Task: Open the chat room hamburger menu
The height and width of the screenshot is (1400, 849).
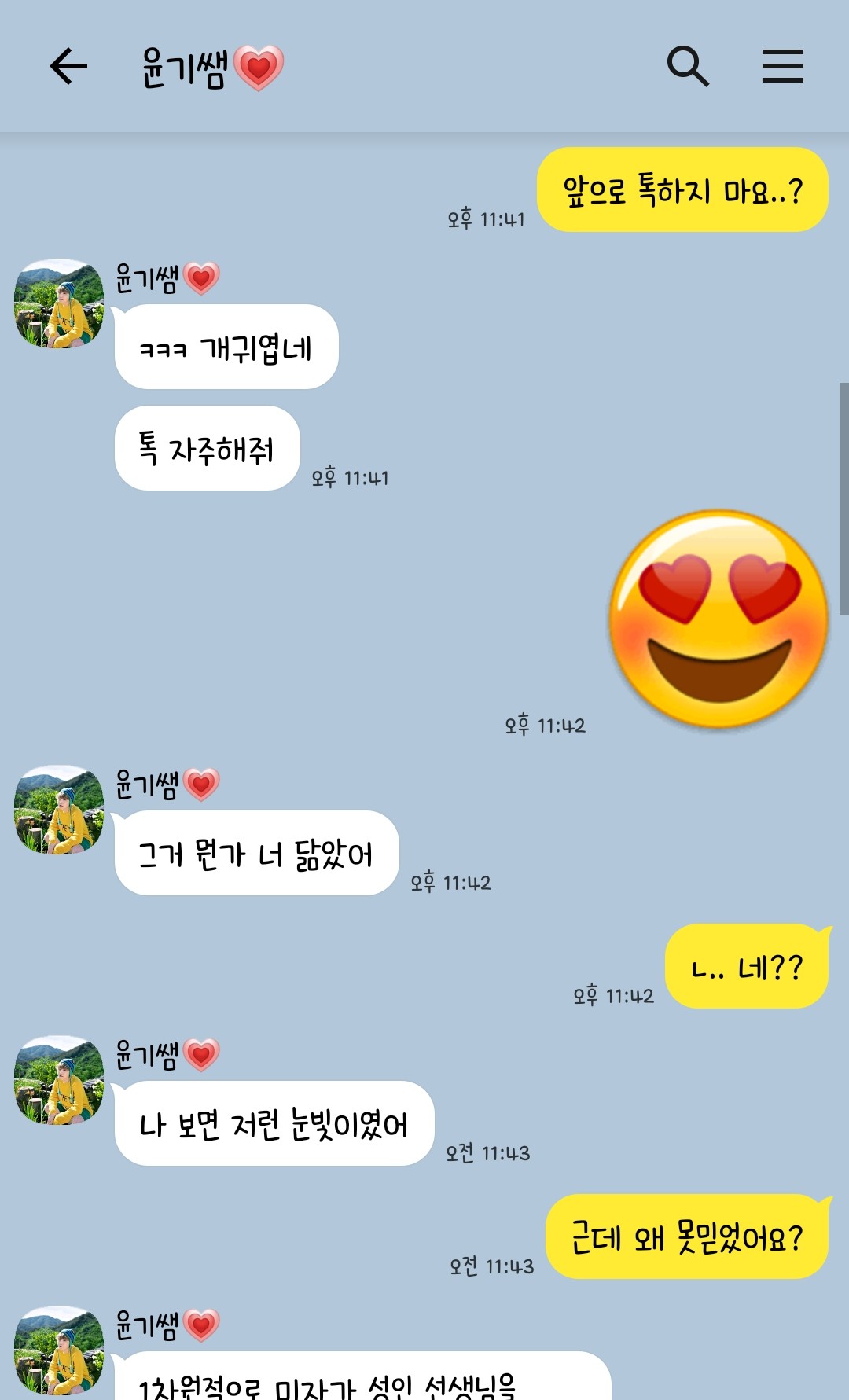Action: (x=782, y=66)
